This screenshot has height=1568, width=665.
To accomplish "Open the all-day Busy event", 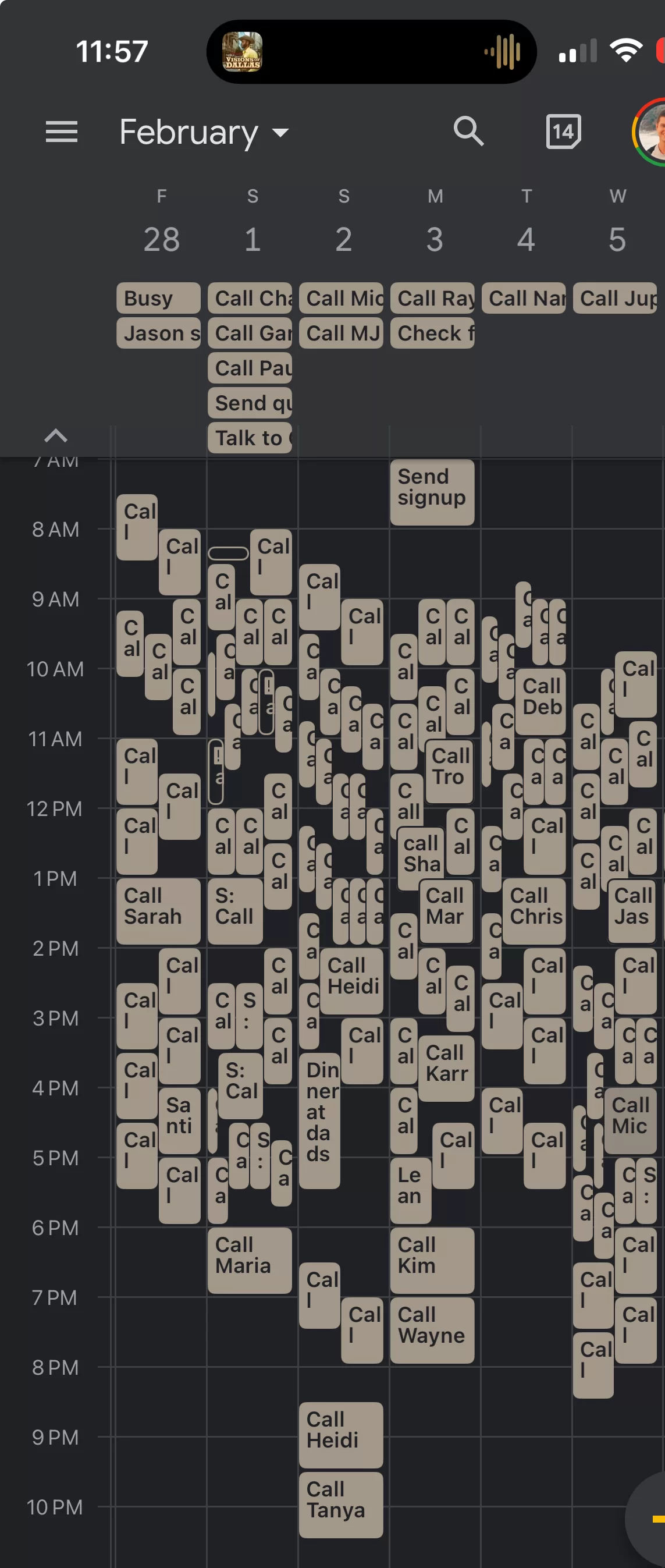I will [158, 298].
